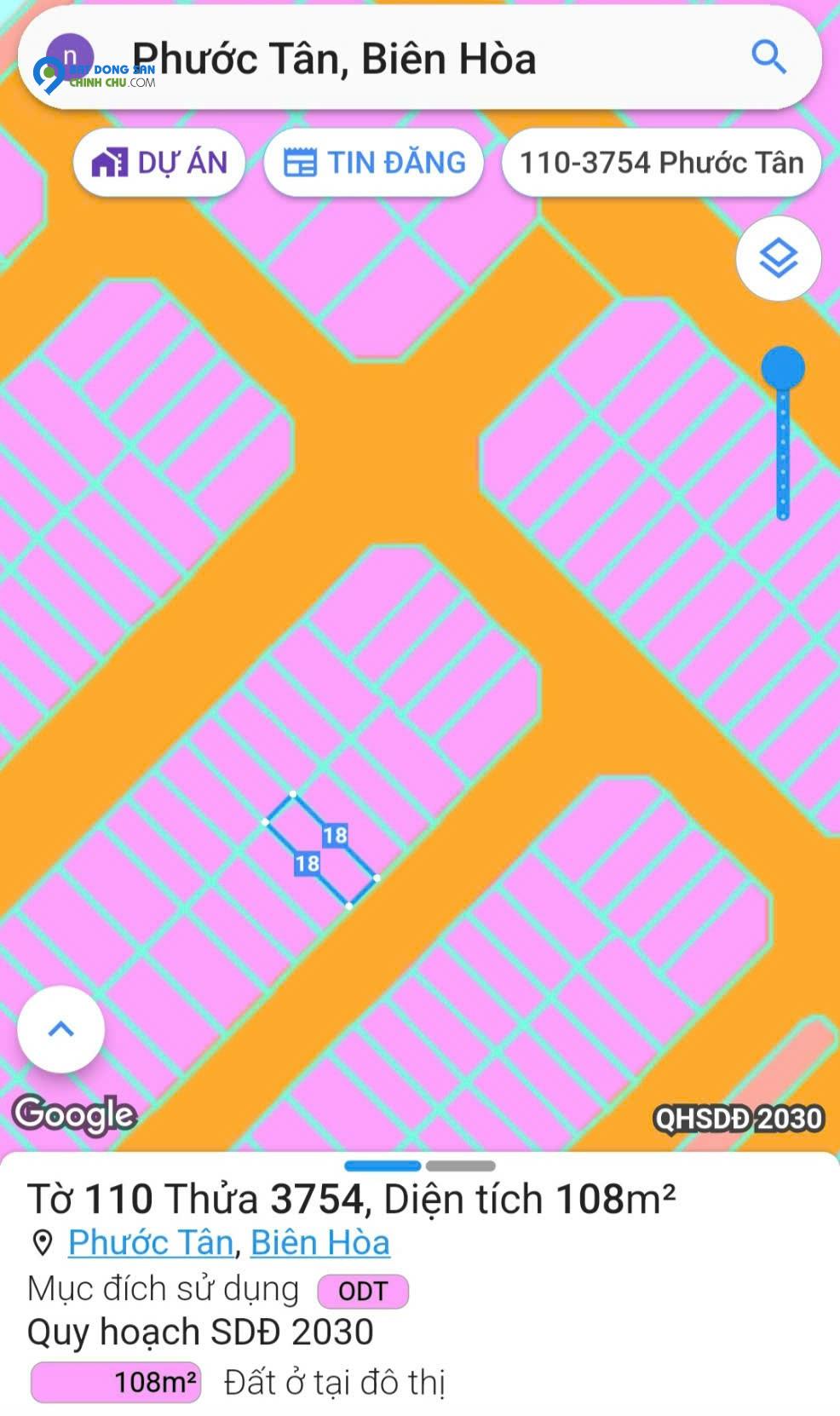Open the DỰ ÁN filter chip
Viewport: 840px width, 1416px height.
pyautogui.click(x=159, y=162)
